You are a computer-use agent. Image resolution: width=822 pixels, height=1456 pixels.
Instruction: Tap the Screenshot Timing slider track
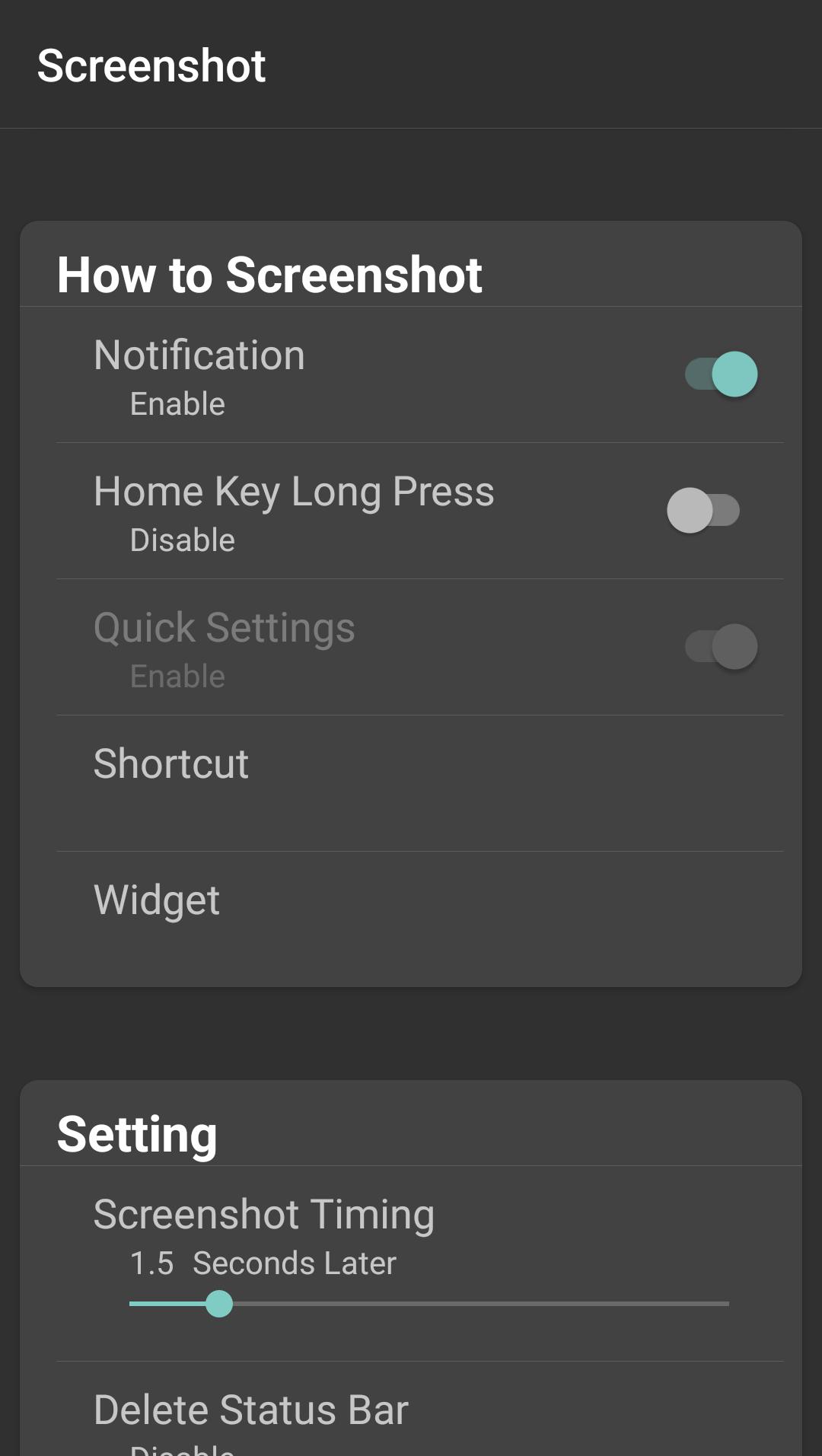(x=429, y=1304)
